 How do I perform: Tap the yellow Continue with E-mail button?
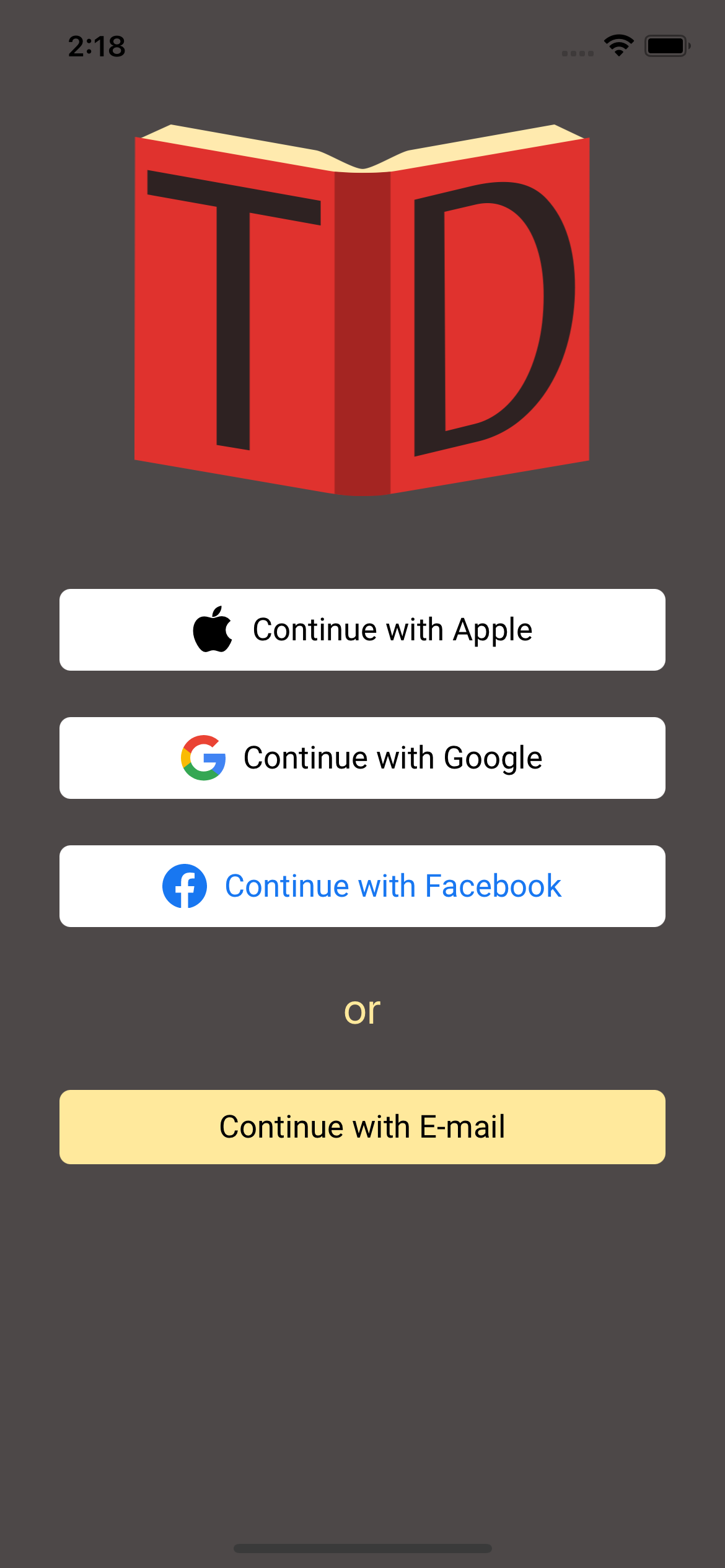pyautogui.click(x=362, y=1127)
